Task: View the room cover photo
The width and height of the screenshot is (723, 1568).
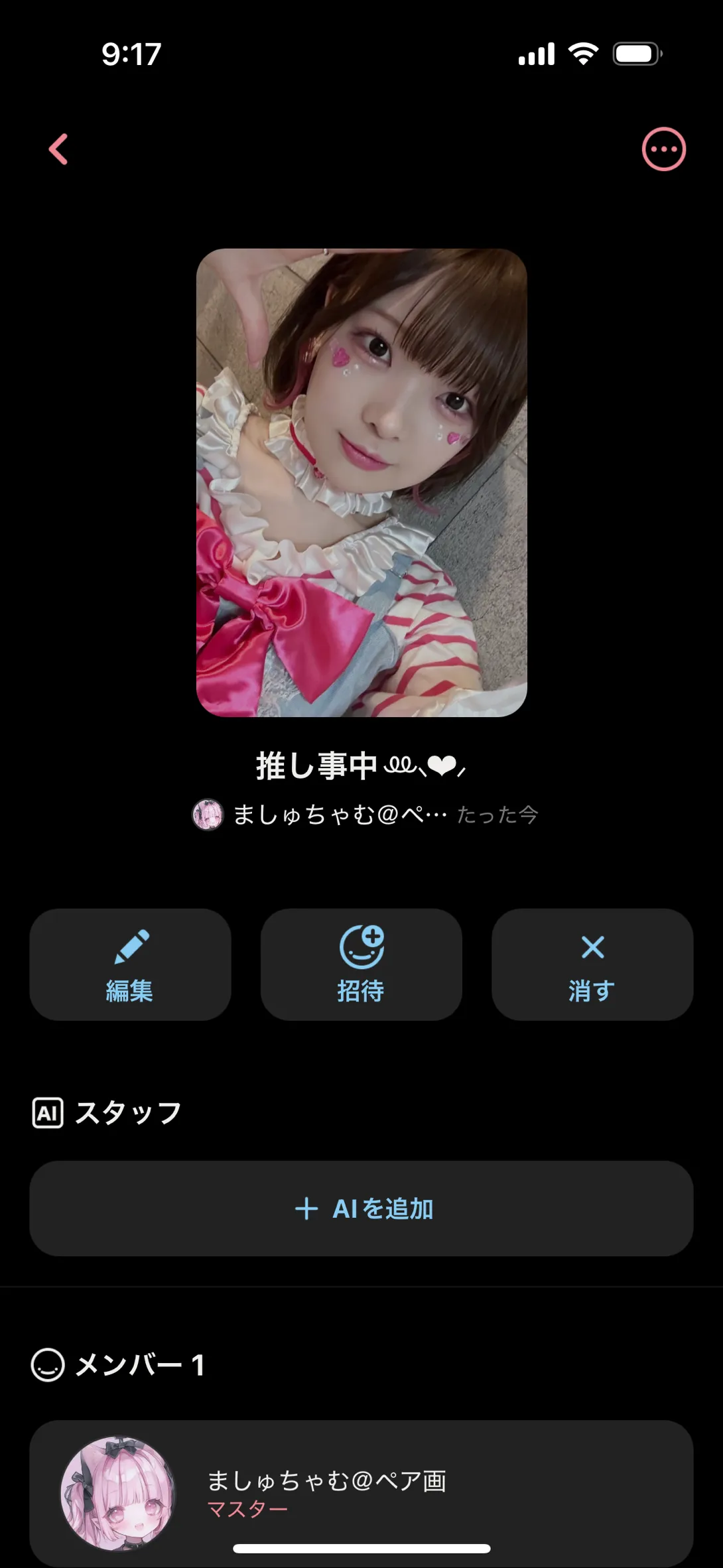Action: coord(361,482)
